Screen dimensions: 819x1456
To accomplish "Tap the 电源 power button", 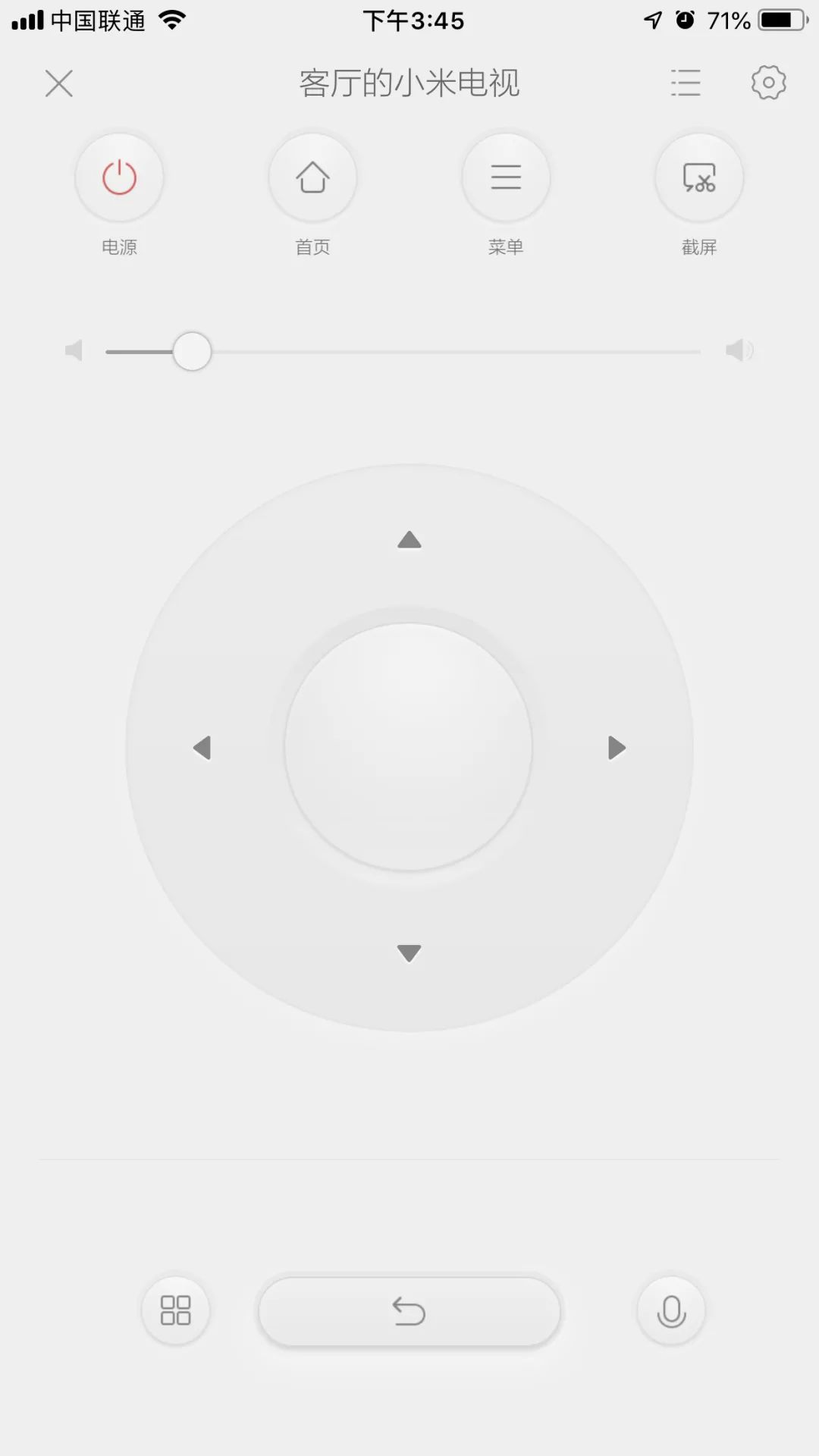I will pos(119,178).
